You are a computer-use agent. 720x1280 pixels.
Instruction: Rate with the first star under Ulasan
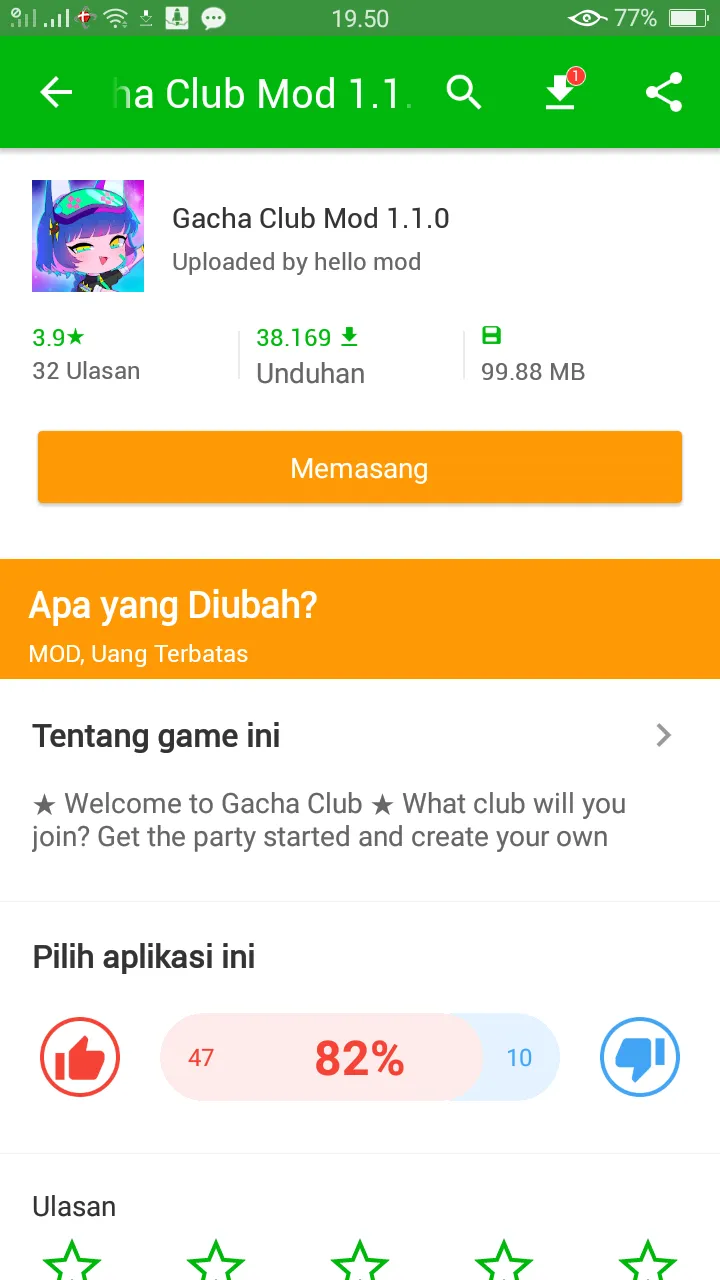tap(72, 1262)
